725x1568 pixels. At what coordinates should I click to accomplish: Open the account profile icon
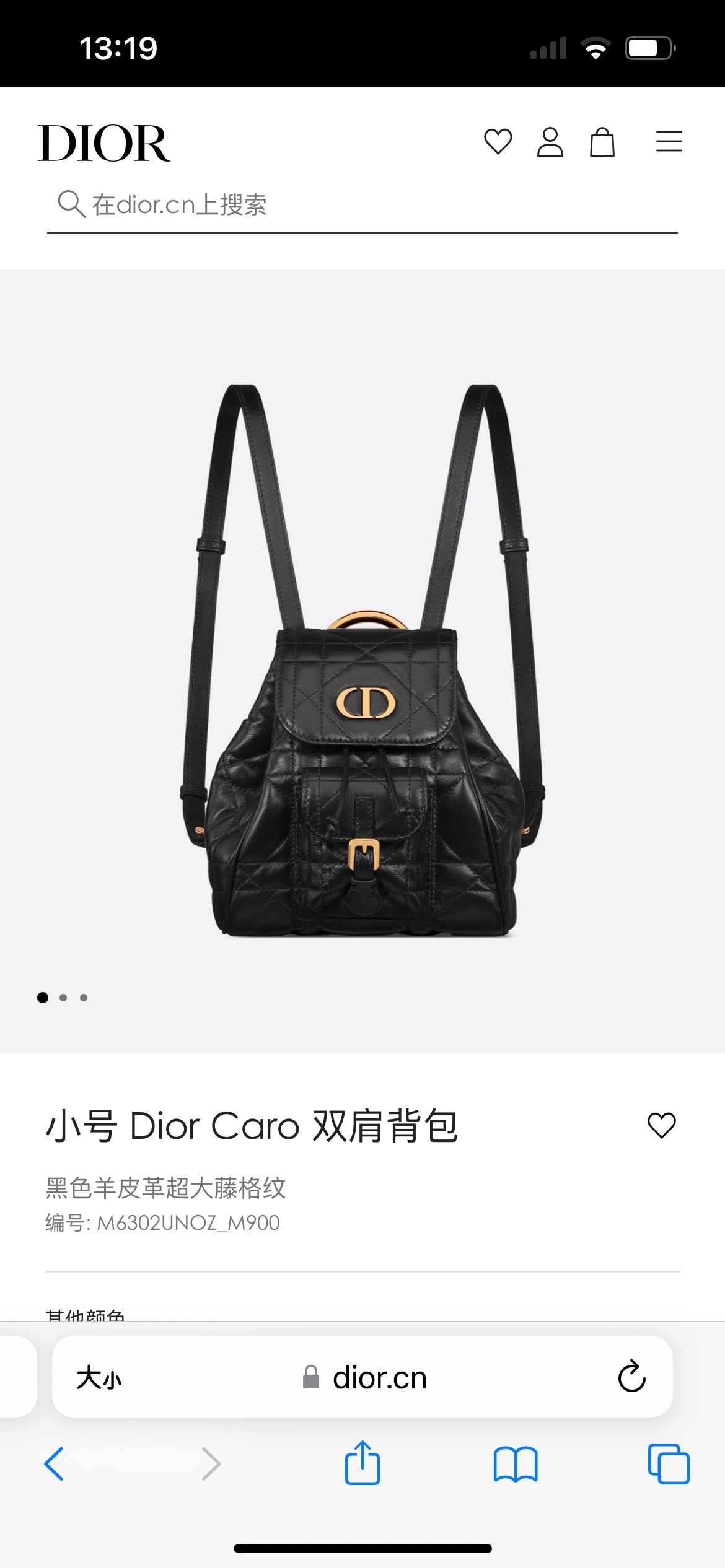[x=550, y=142]
